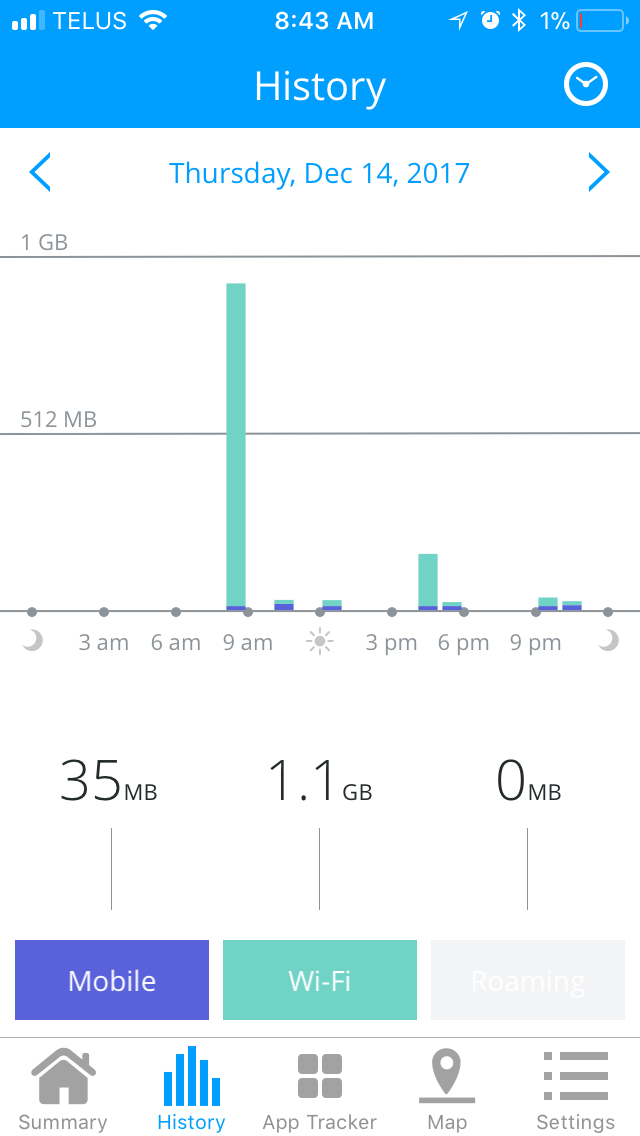Open the clock icon in the header

pyautogui.click(x=586, y=85)
